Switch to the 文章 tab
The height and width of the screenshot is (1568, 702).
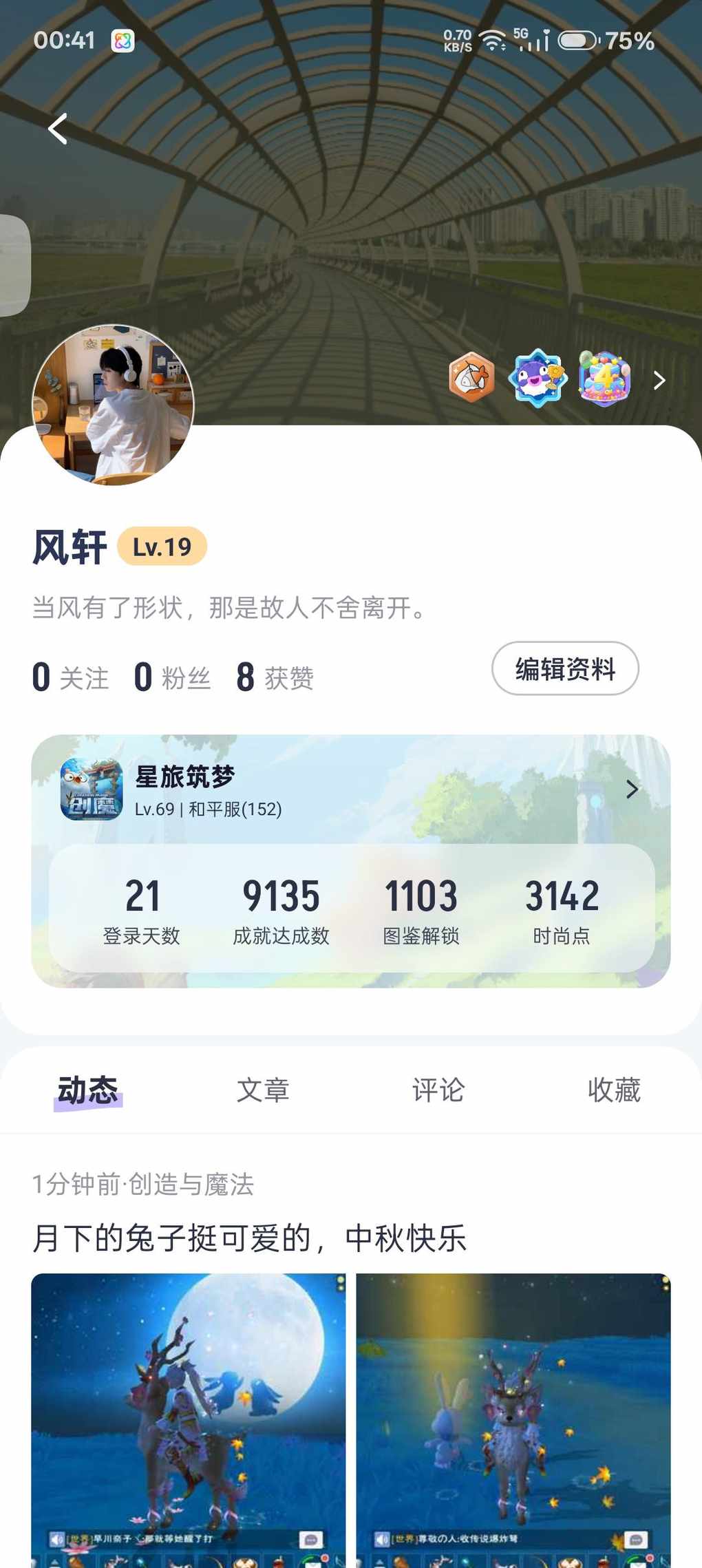coord(263,1090)
